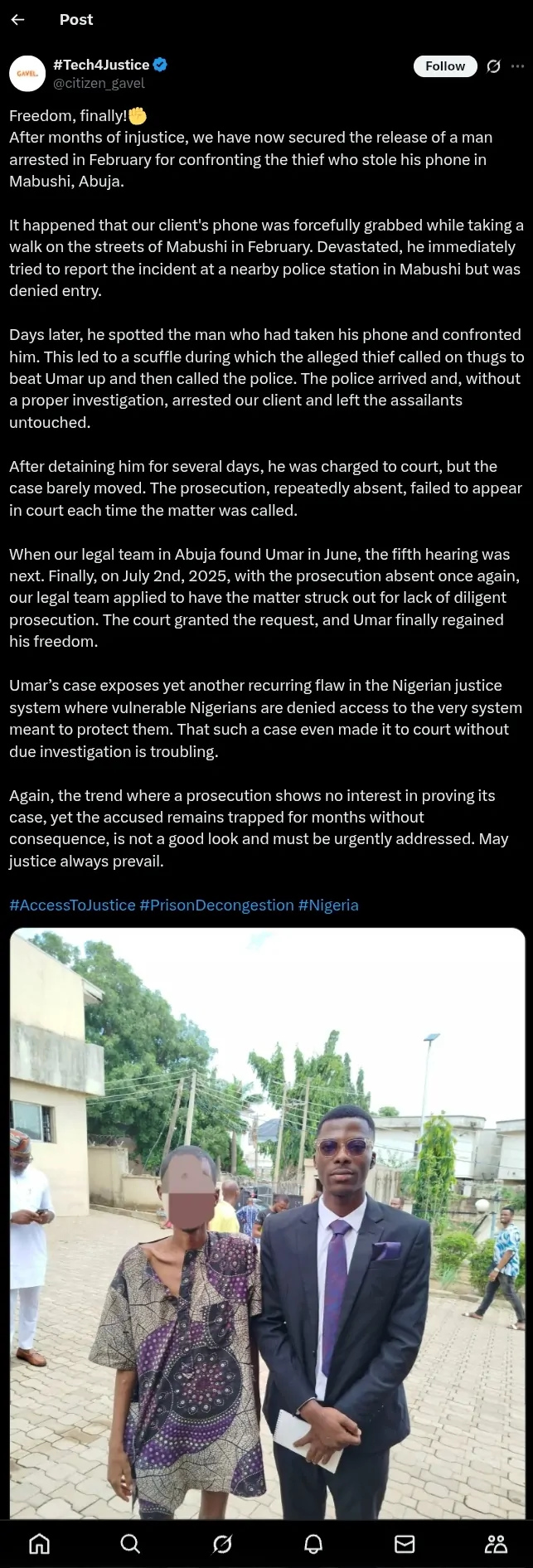The image size is (533, 1568).
Task: Tap the #Nigeria hashtag link
Action: pos(328,905)
